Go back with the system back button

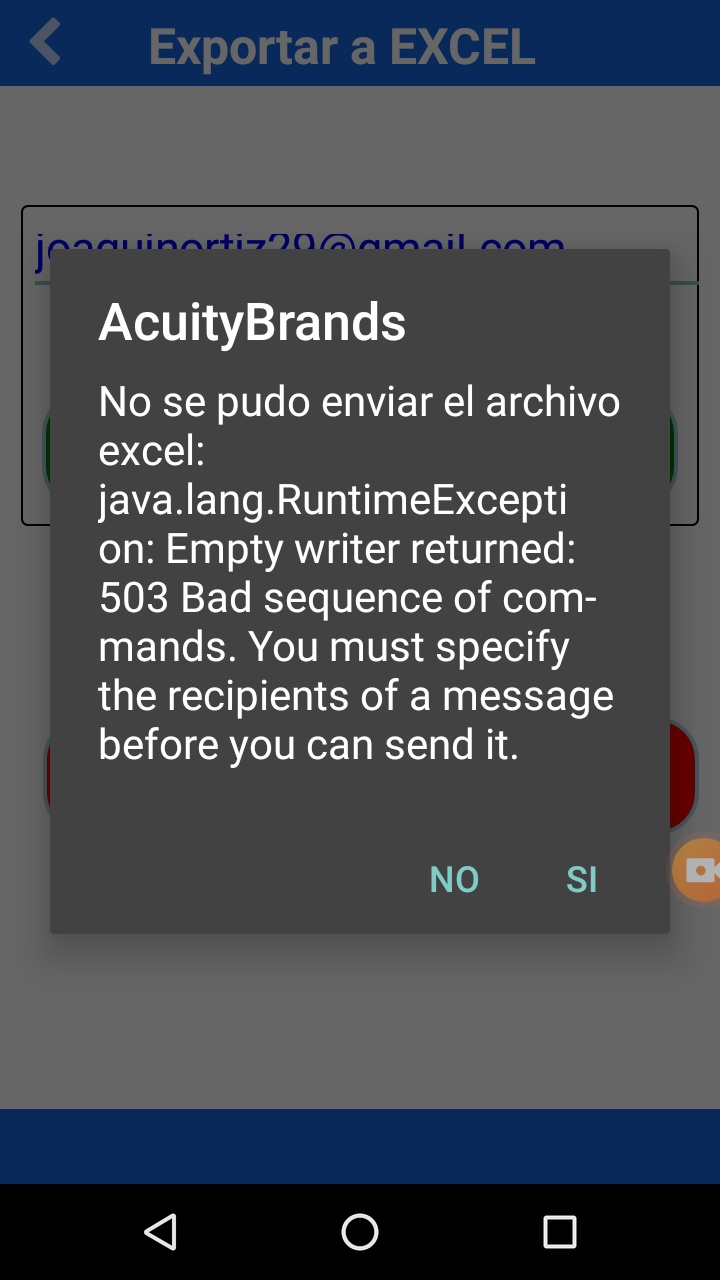point(160,1232)
